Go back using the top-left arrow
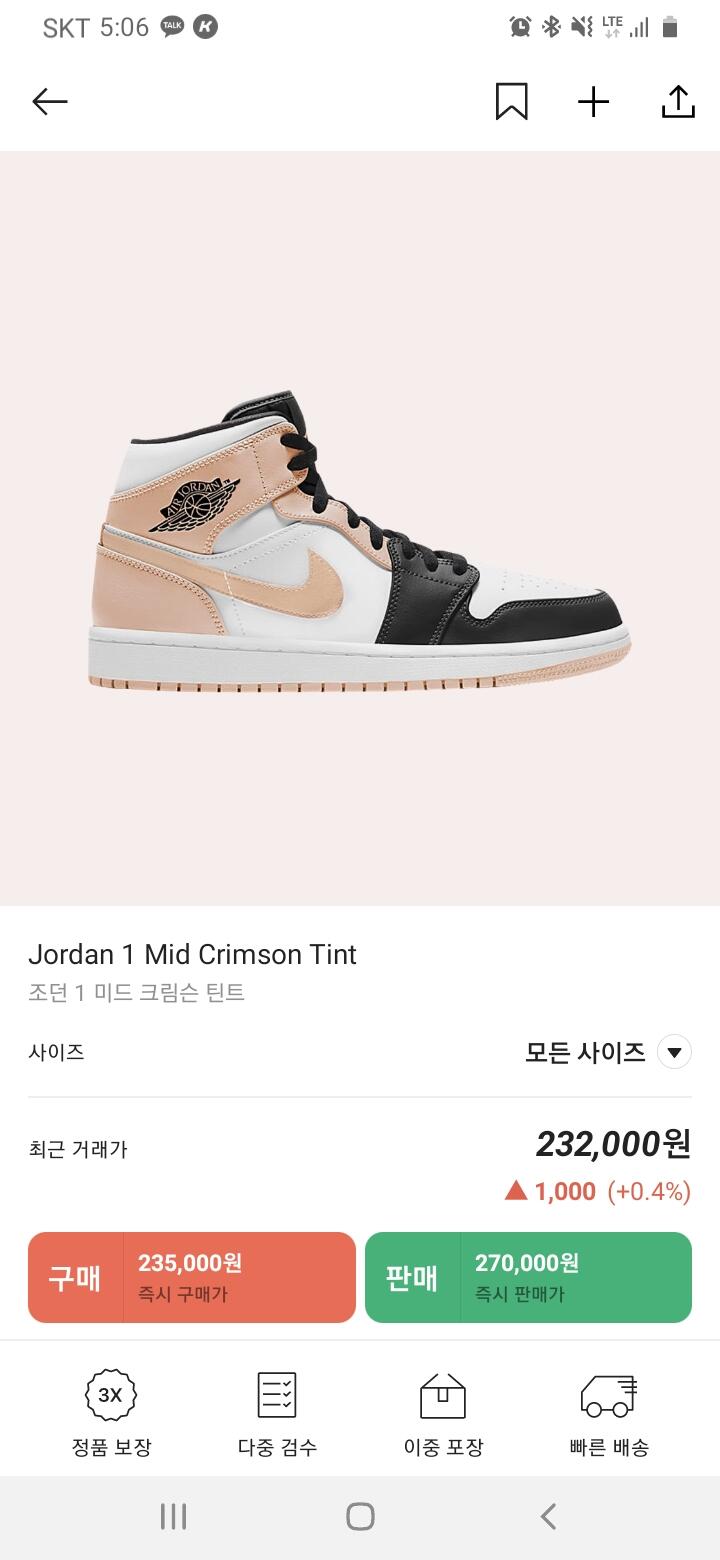Viewport: 720px width, 1560px height. tap(49, 102)
